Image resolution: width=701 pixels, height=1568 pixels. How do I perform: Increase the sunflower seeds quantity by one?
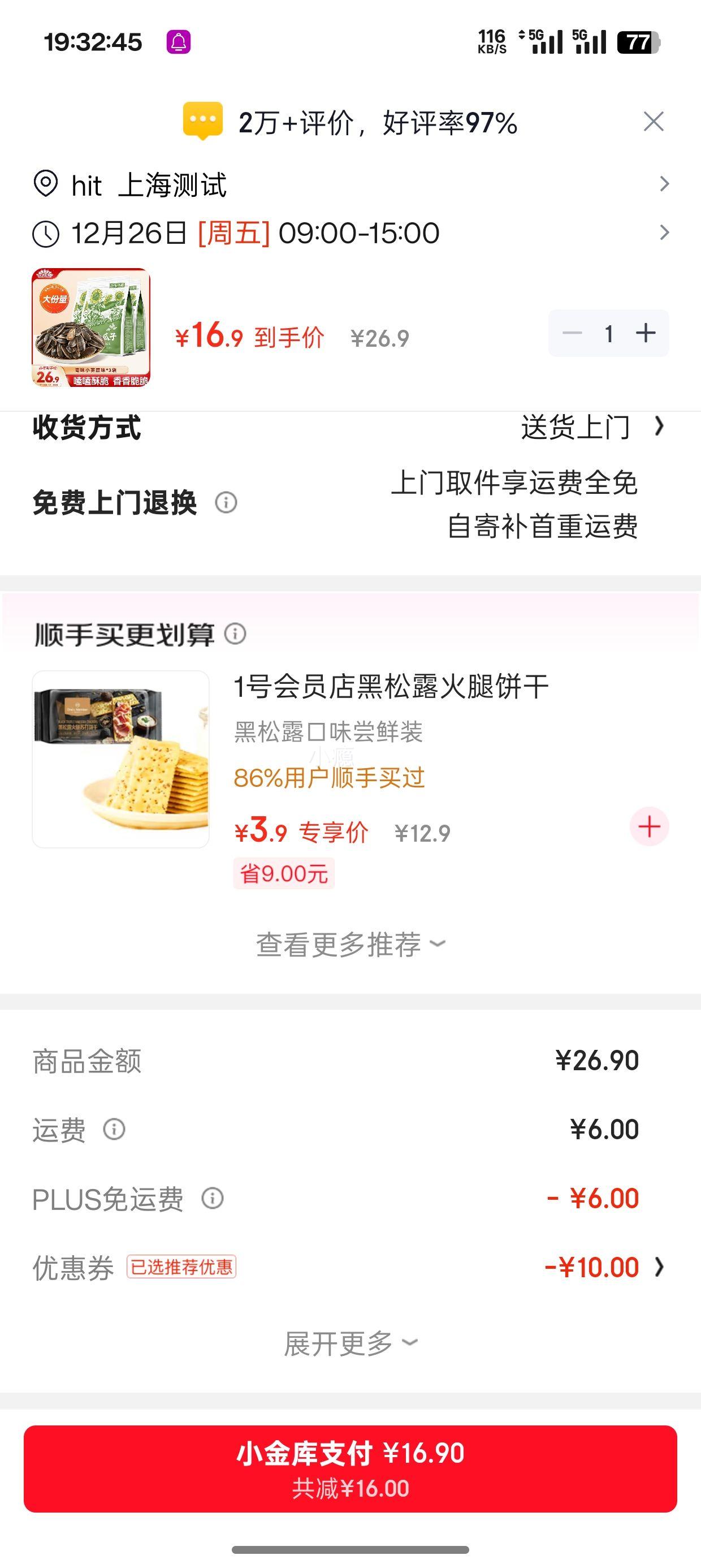[x=646, y=333]
